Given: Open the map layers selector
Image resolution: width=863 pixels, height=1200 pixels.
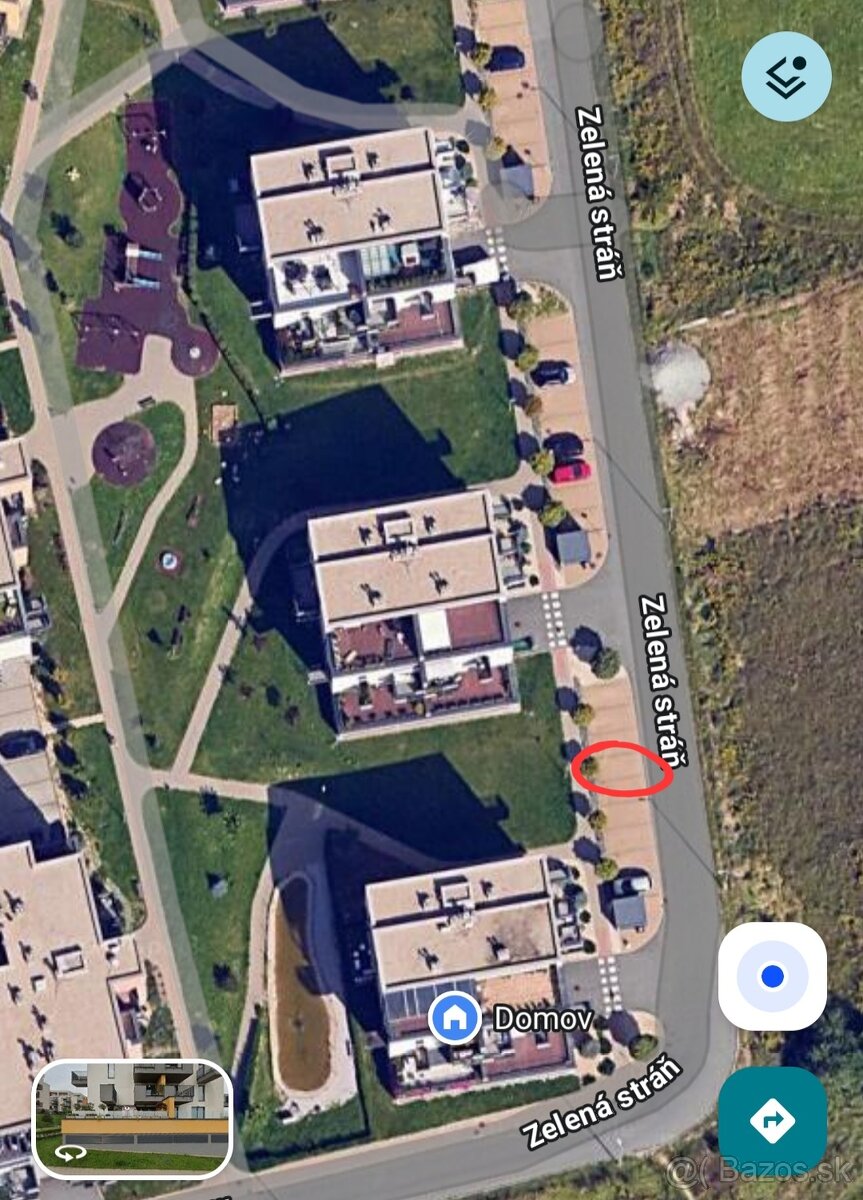Looking at the screenshot, I should (786, 76).
